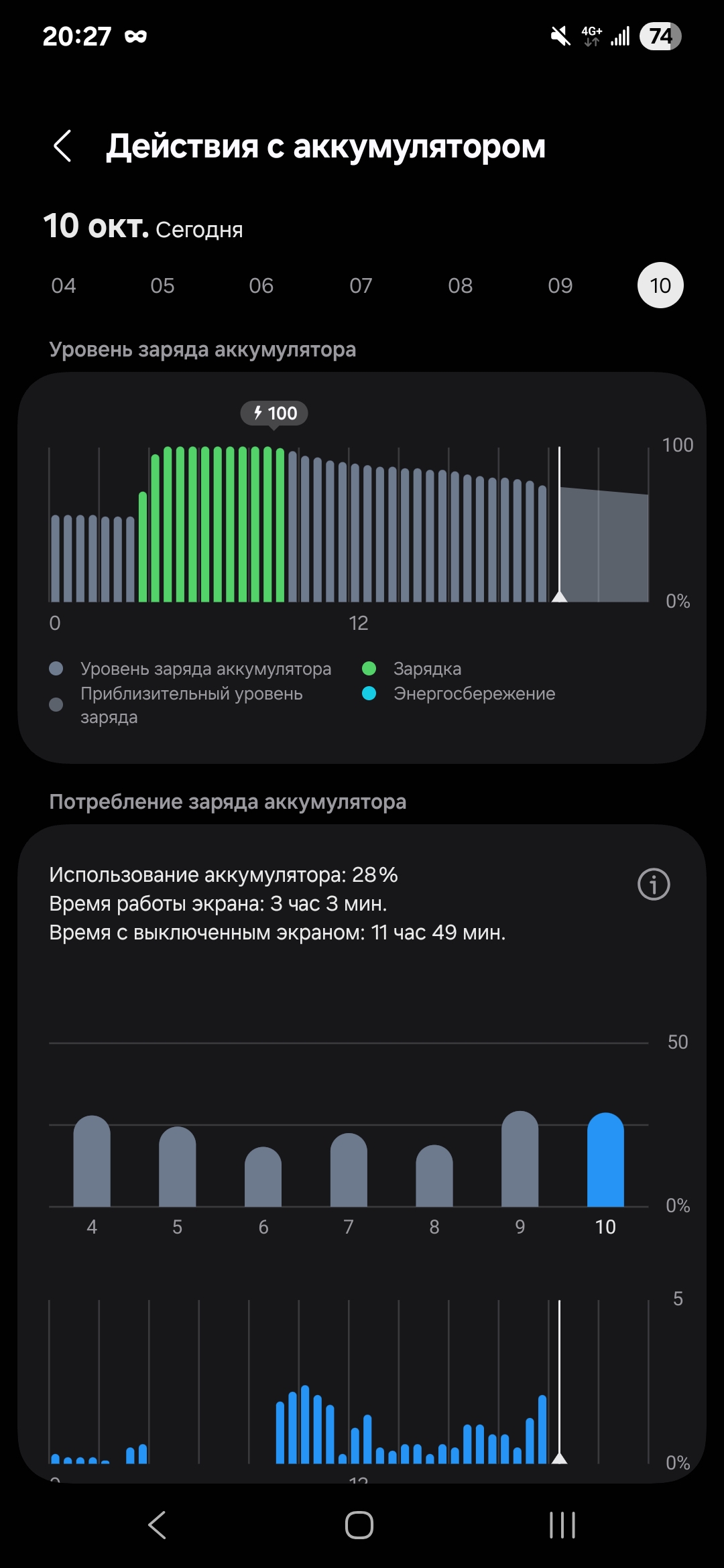The height and width of the screenshot is (1568, 724).
Task: Switch to date 07
Action: [x=361, y=285]
